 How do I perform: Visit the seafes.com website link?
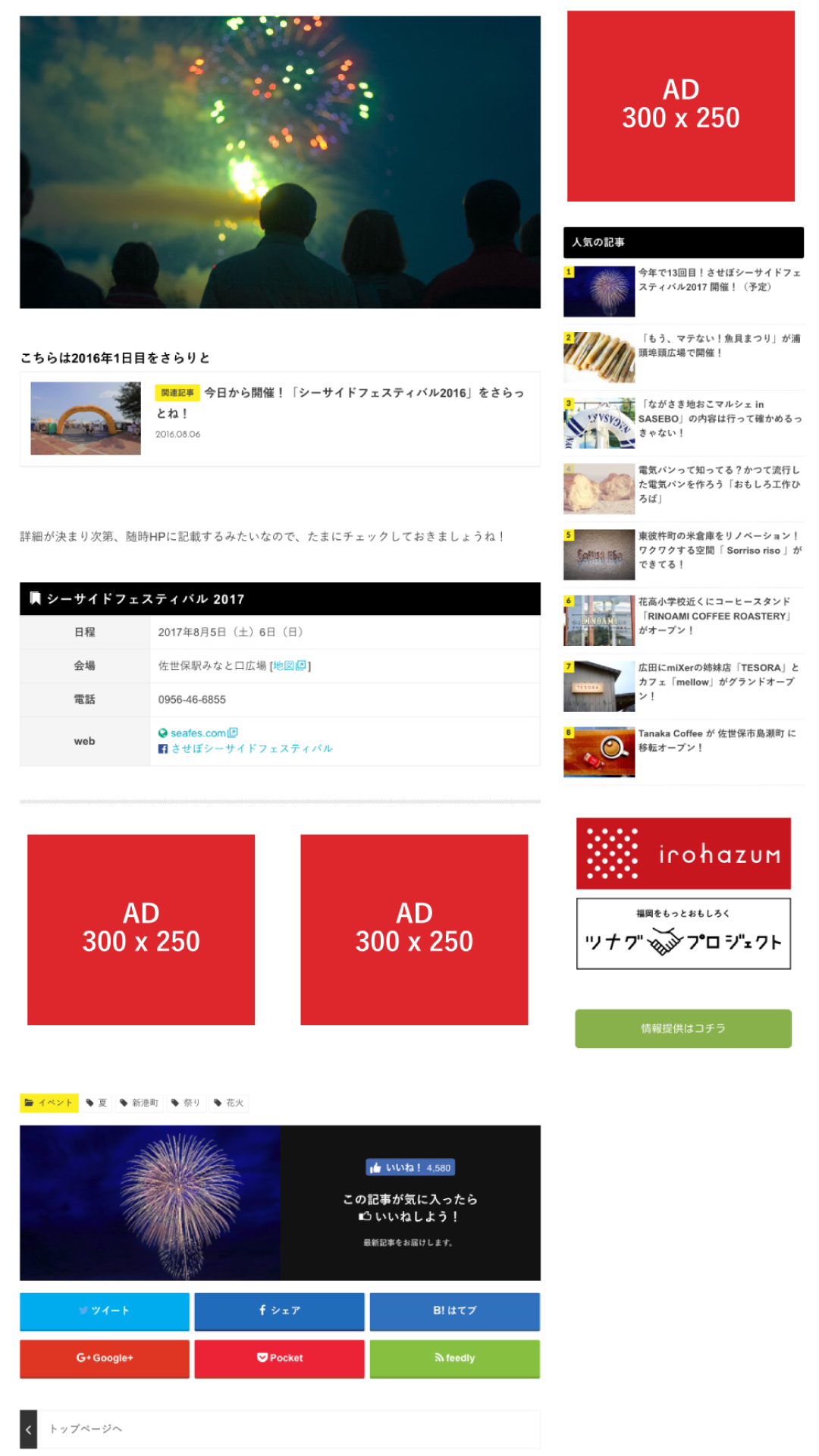click(x=199, y=733)
